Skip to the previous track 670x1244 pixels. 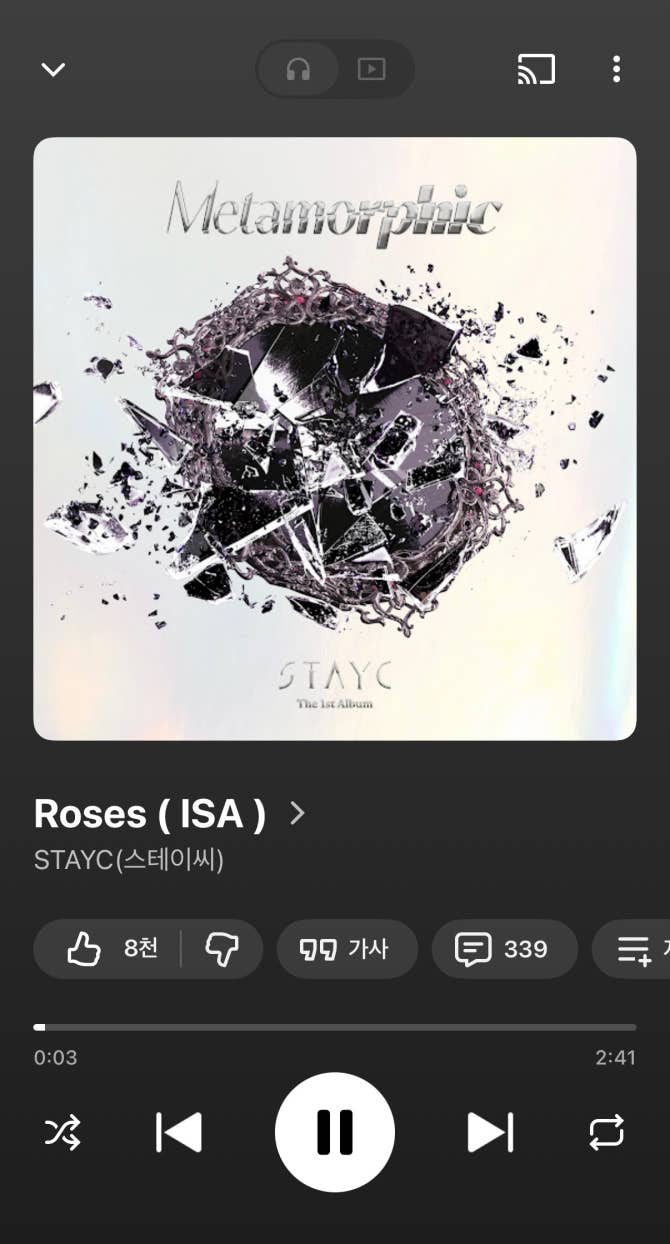pyautogui.click(x=179, y=1132)
